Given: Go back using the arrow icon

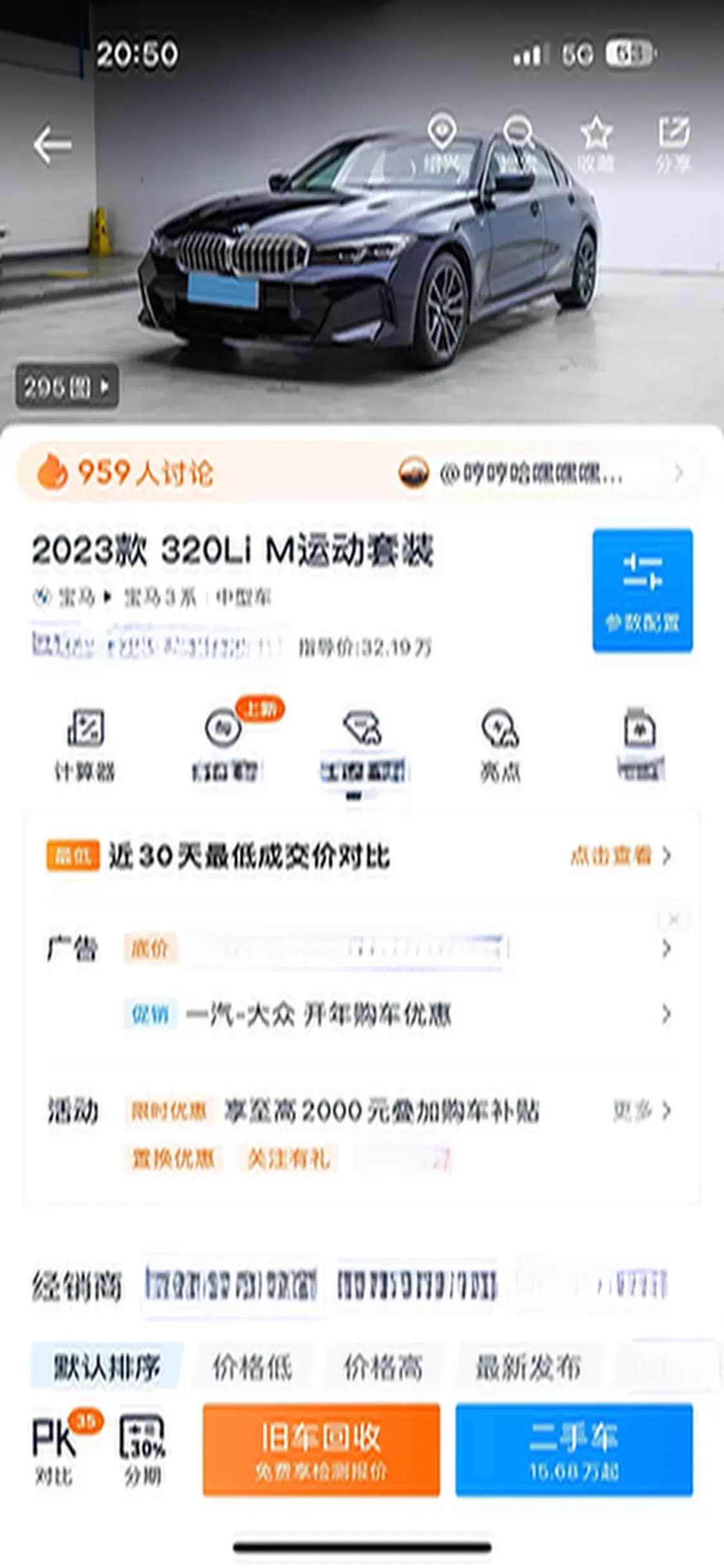Looking at the screenshot, I should (x=53, y=145).
